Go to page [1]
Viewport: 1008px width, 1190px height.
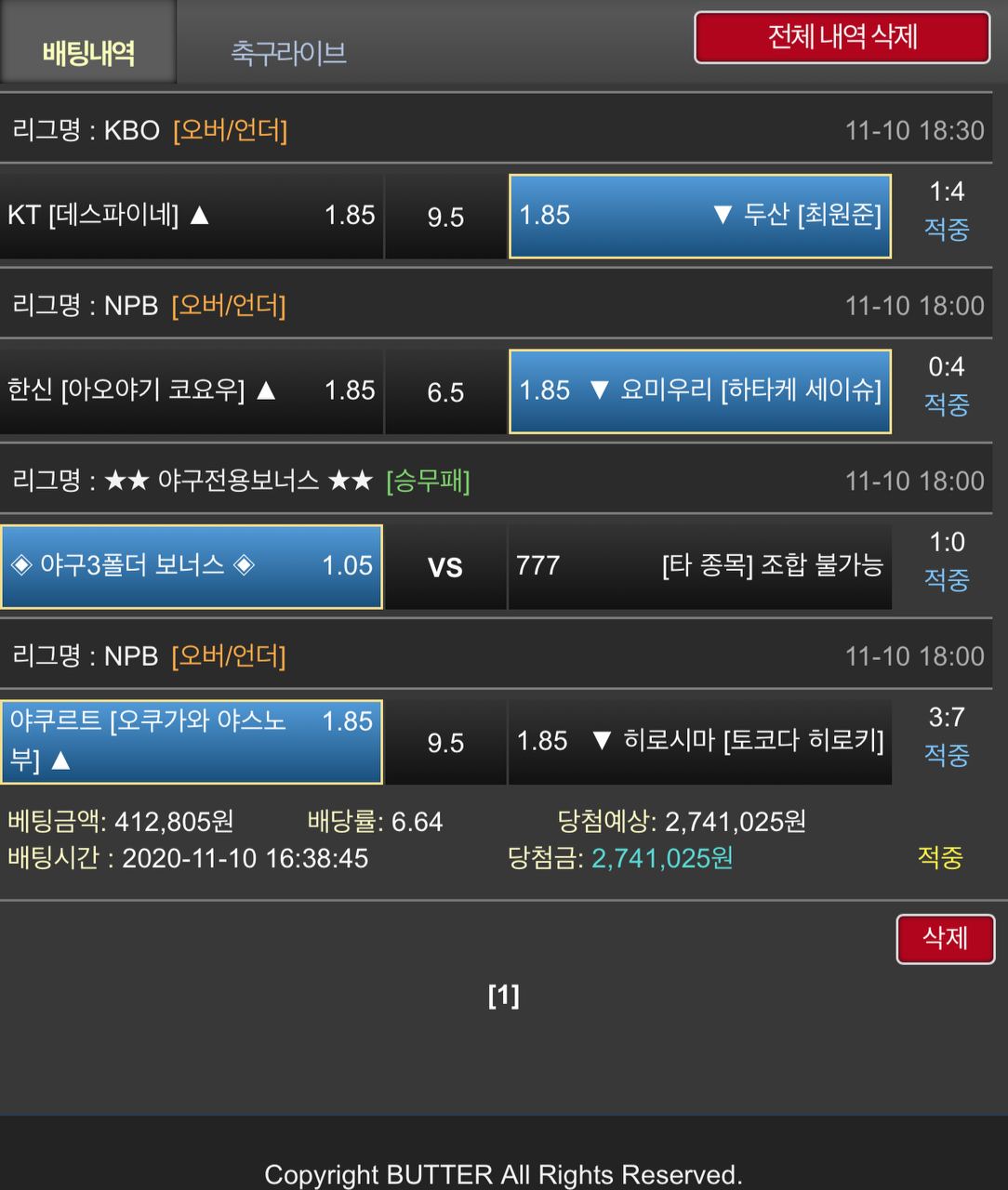(503, 996)
